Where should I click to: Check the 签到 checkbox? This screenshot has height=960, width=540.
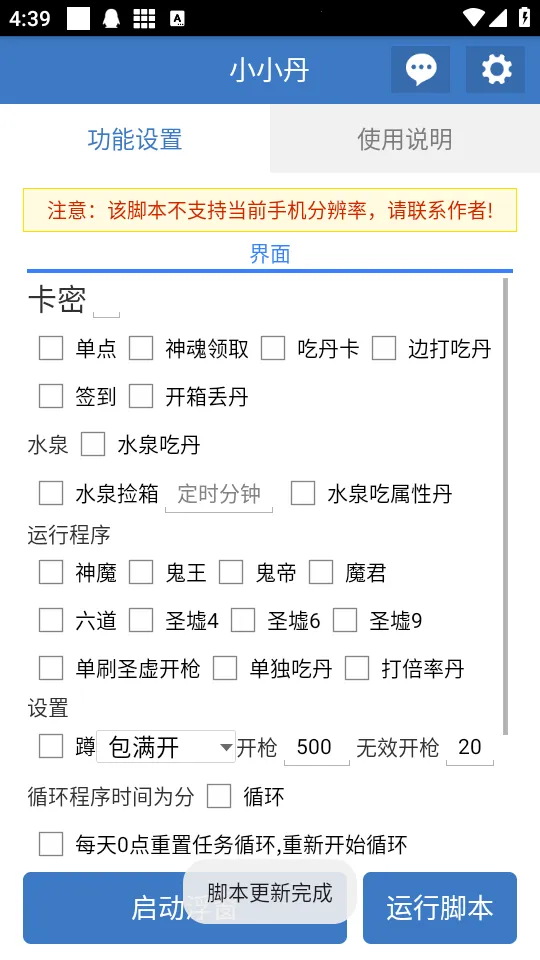coord(51,396)
